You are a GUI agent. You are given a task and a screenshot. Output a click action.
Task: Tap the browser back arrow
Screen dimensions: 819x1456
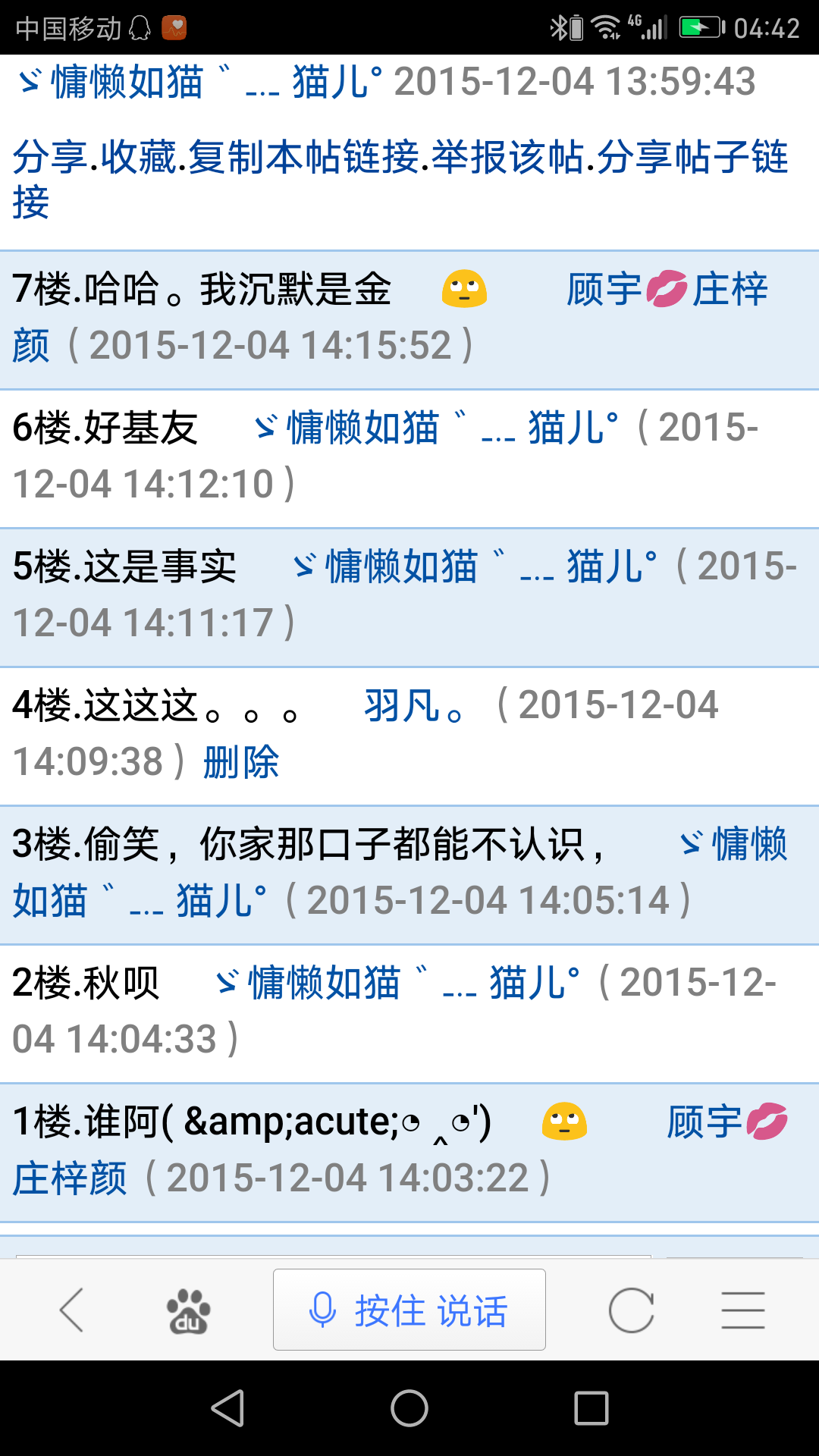point(72,1310)
